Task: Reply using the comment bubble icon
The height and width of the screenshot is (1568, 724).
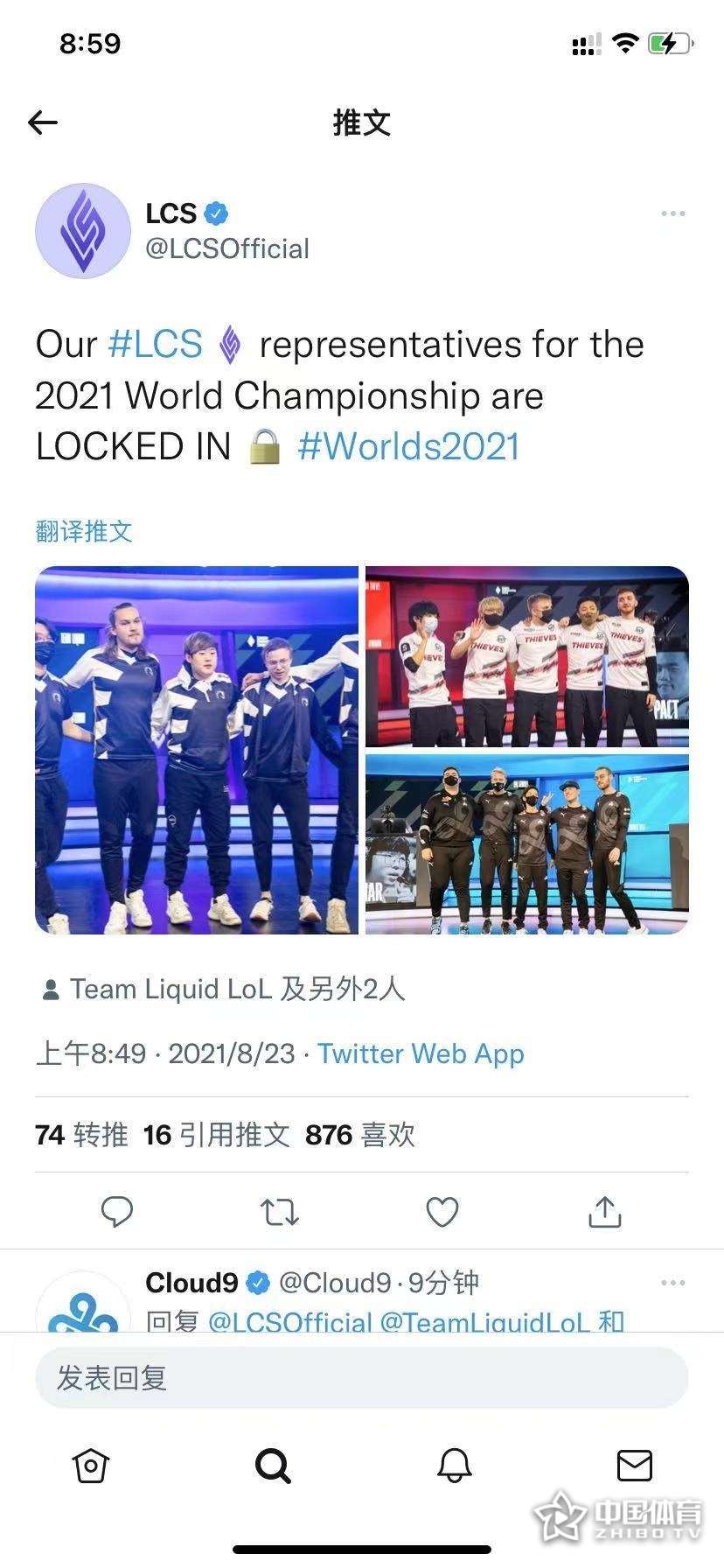Action: pyautogui.click(x=117, y=1212)
